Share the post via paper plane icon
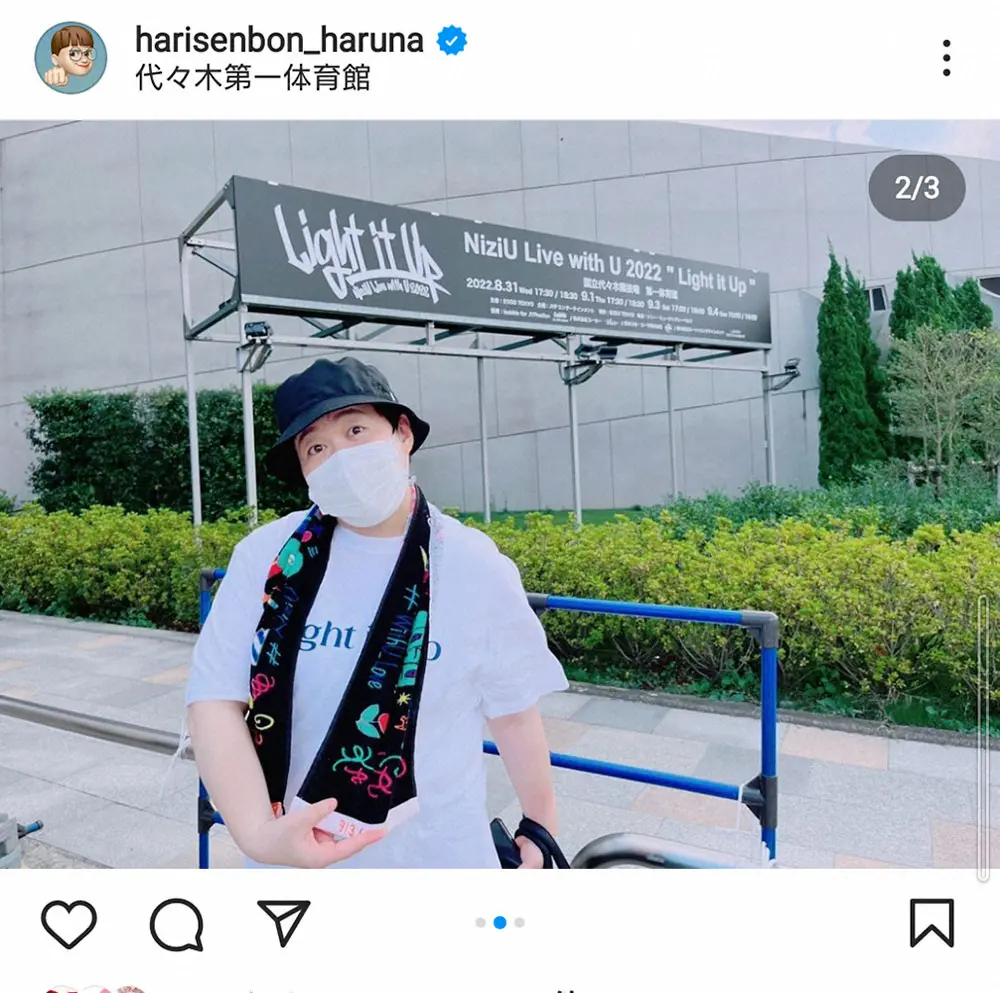The width and height of the screenshot is (1000, 993). coord(284,923)
